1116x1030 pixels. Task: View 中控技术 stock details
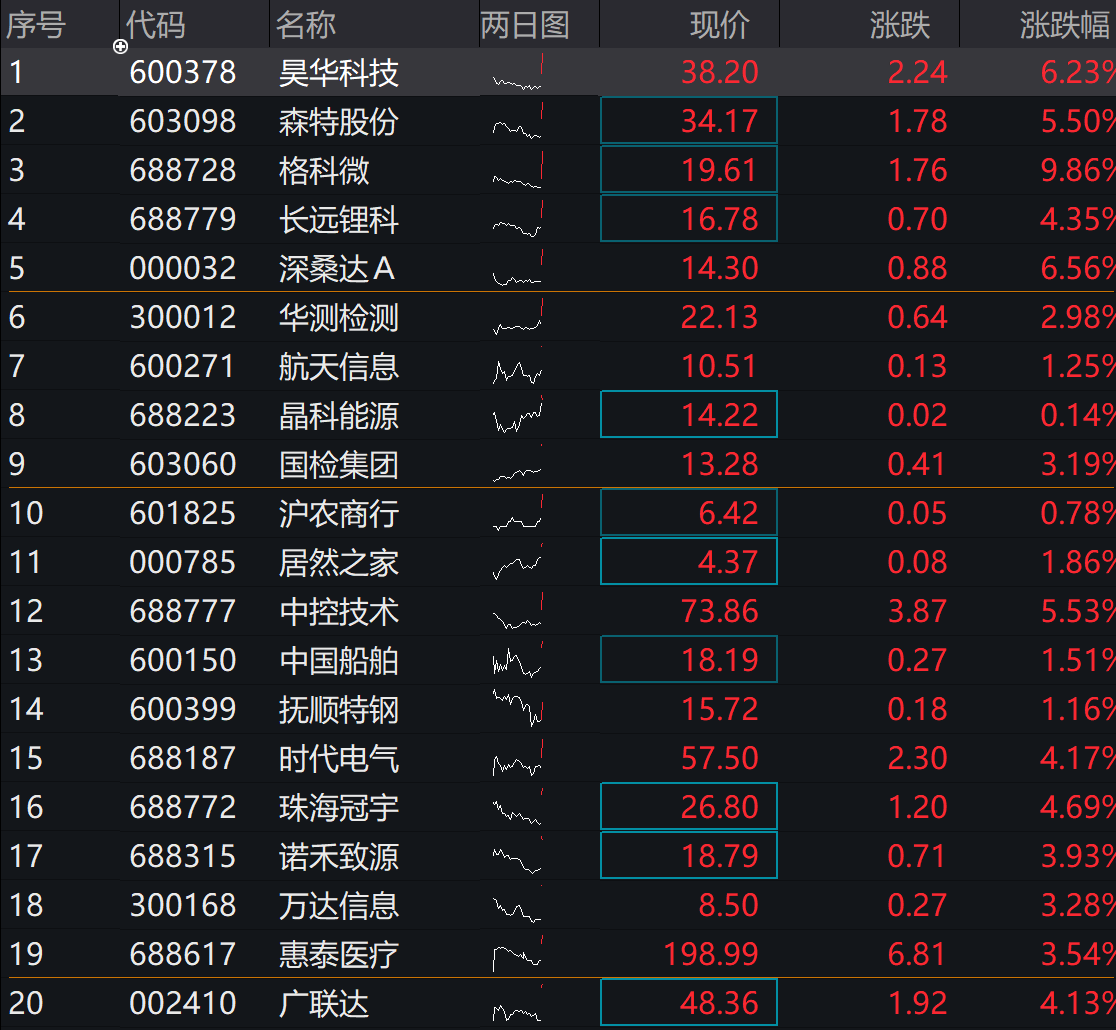[x=558, y=611]
